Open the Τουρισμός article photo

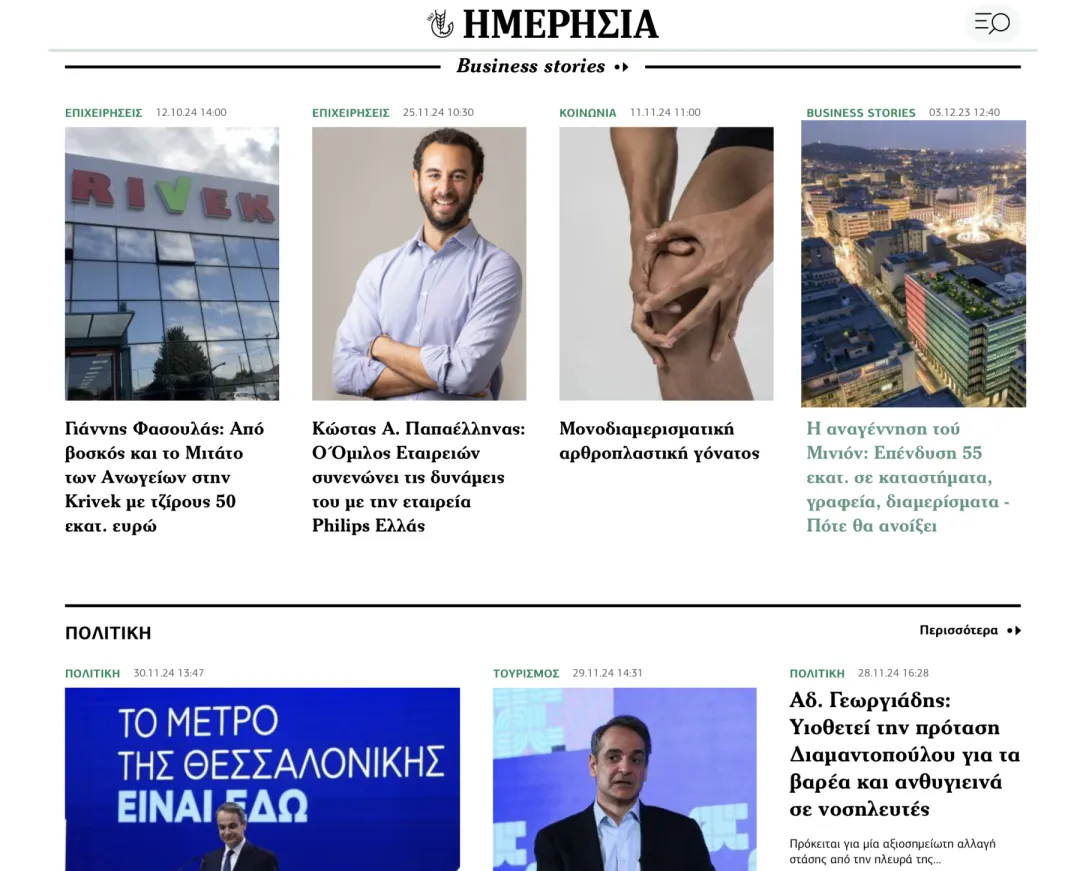624,778
